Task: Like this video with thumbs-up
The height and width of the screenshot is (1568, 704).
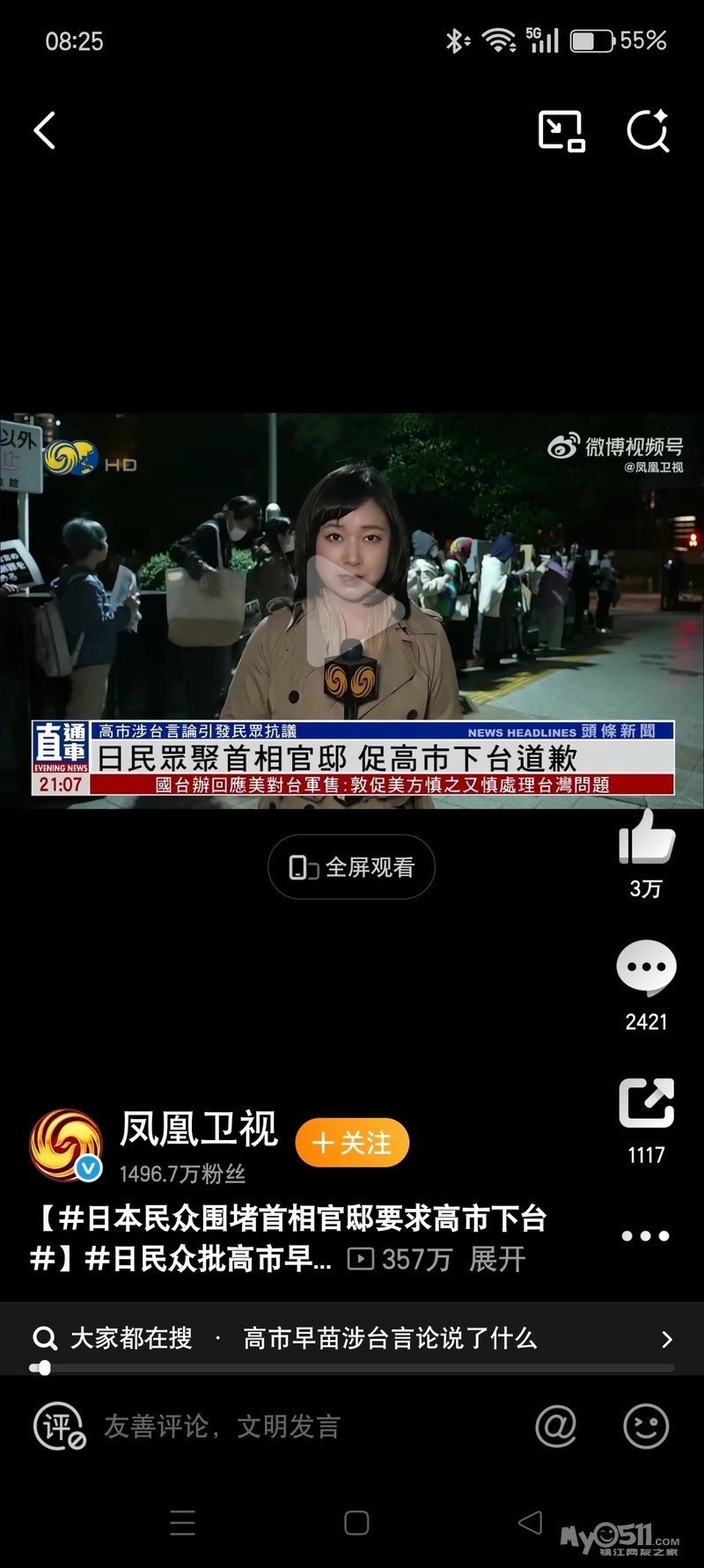Action: tap(646, 838)
